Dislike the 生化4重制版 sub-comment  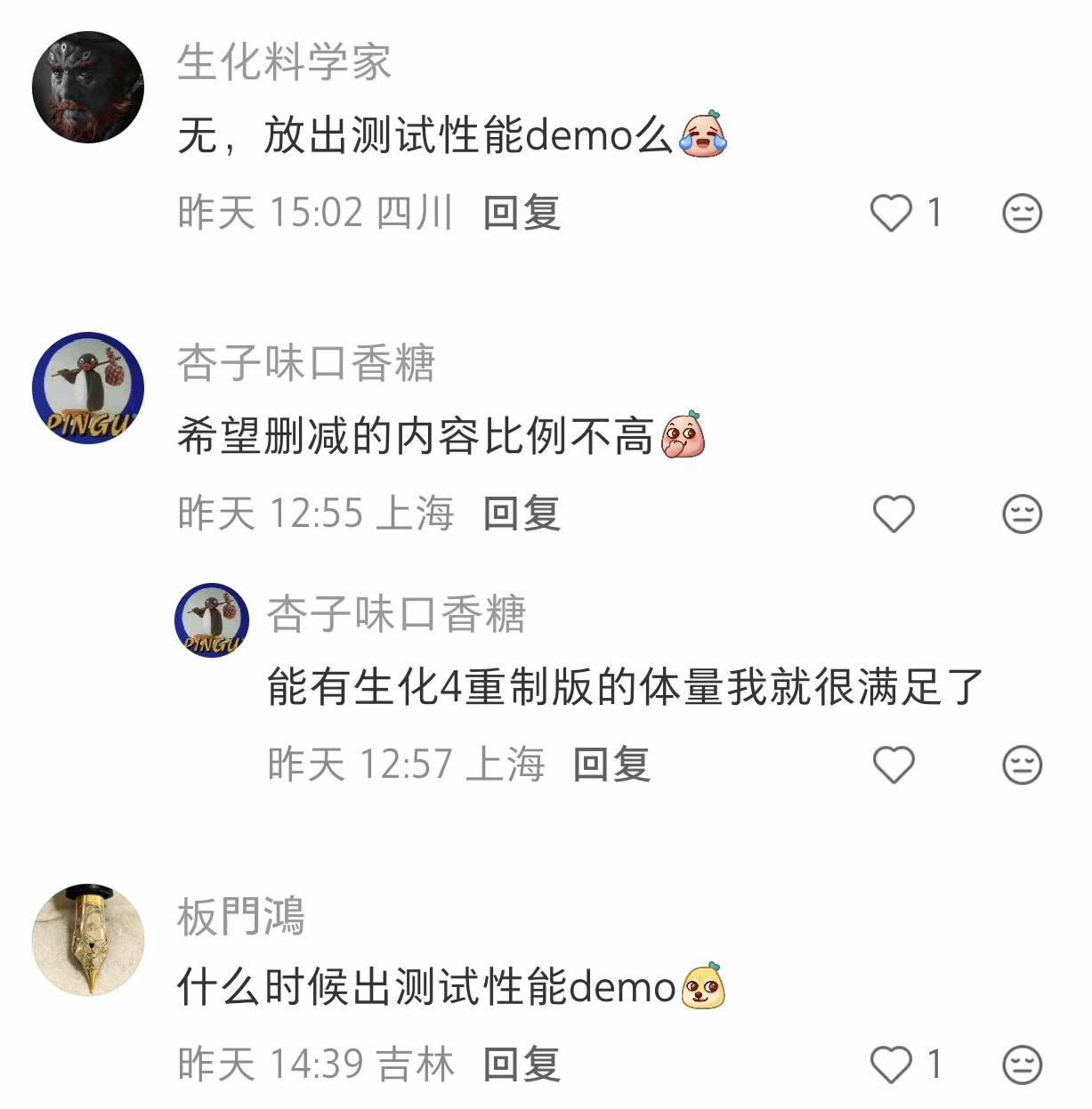pos(1022,765)
